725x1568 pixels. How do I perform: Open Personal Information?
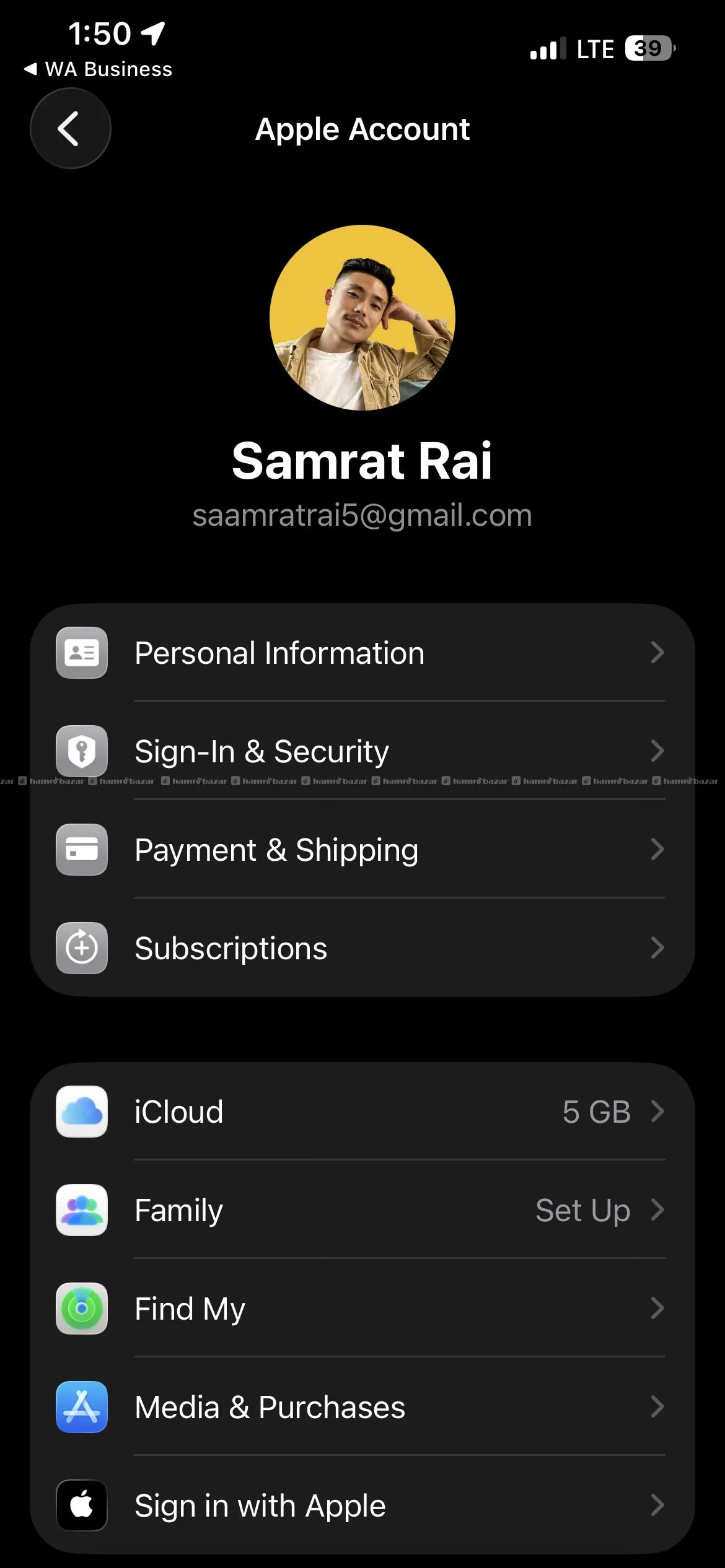coord(362,653)
